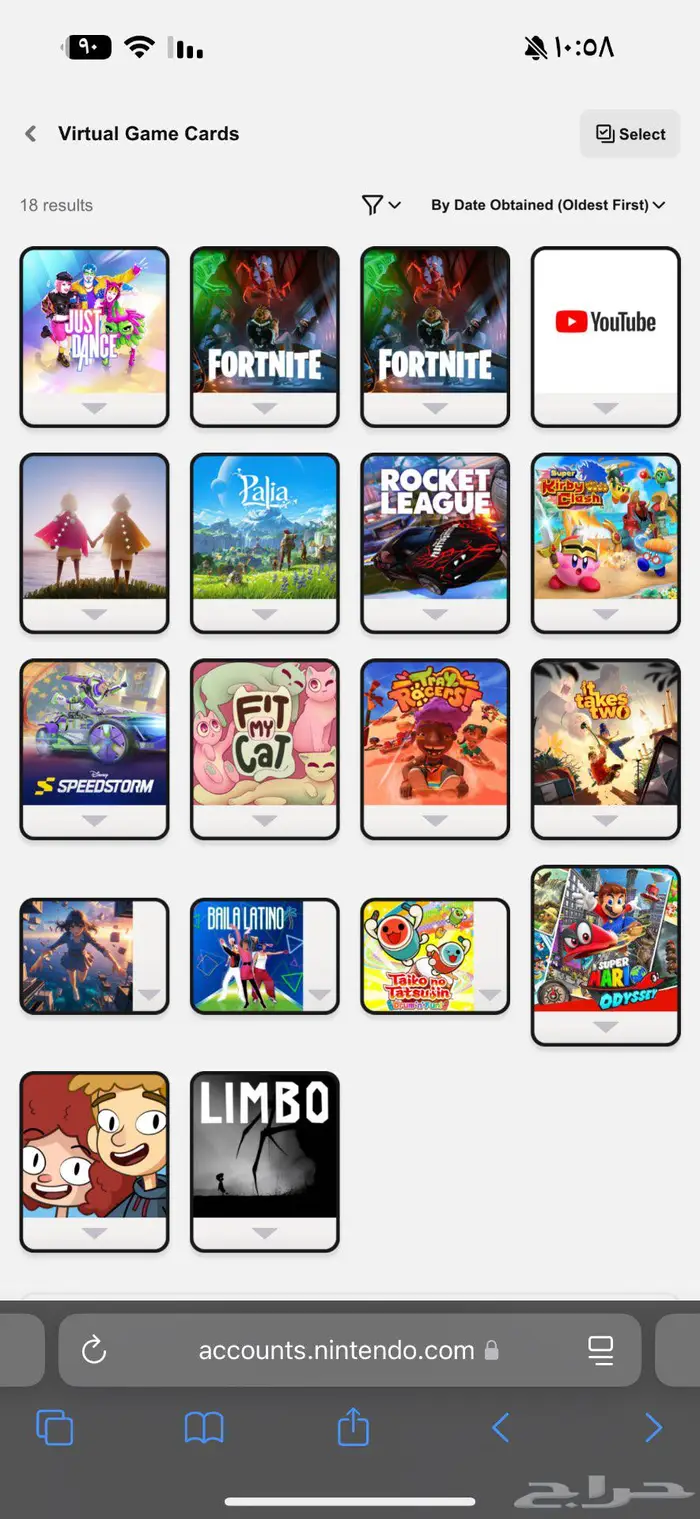The height and width of the screenshot is (1519, 700).
Task: Tap the Select button
Action: (630, 134)
